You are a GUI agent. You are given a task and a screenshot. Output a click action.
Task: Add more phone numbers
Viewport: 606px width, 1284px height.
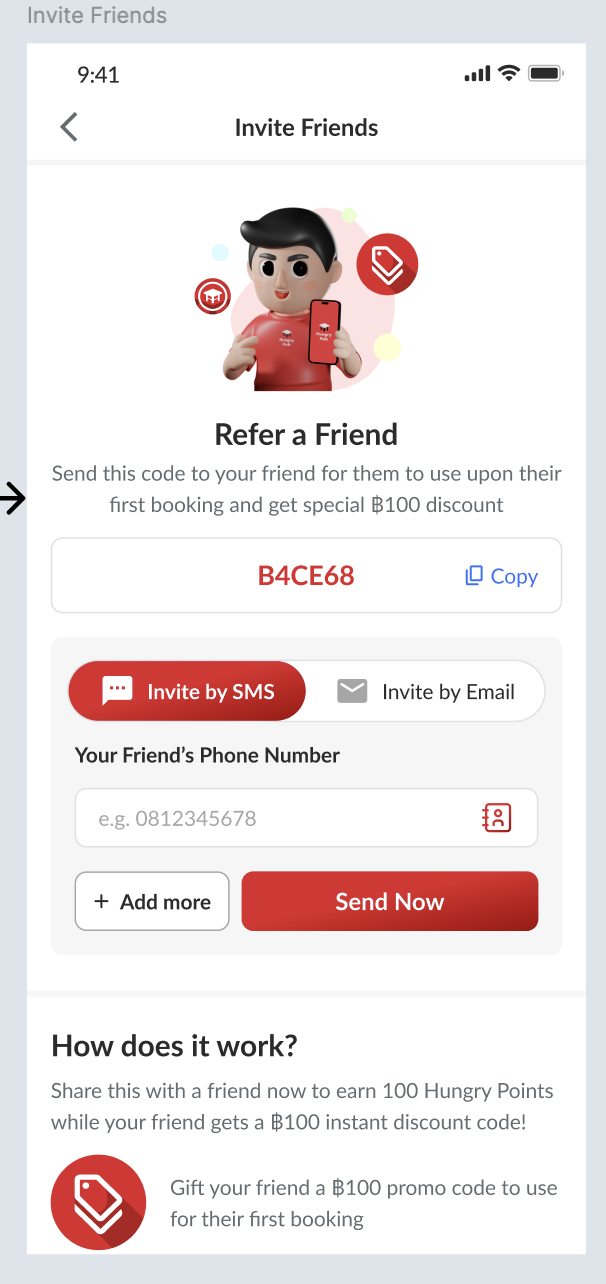tap(152, 901)
